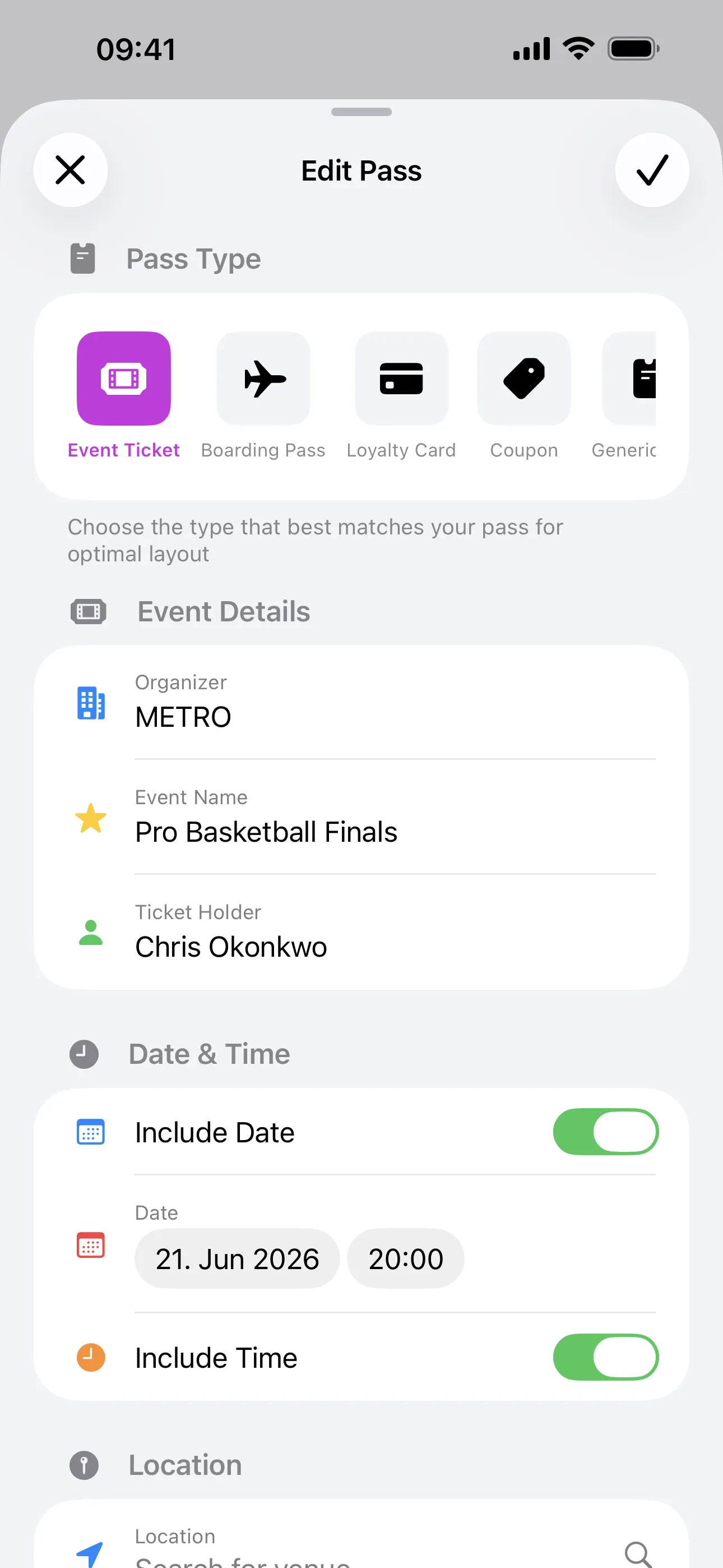Pick the Coupon pass type
The image size is (723, 1568).
(x=523, y=379)
